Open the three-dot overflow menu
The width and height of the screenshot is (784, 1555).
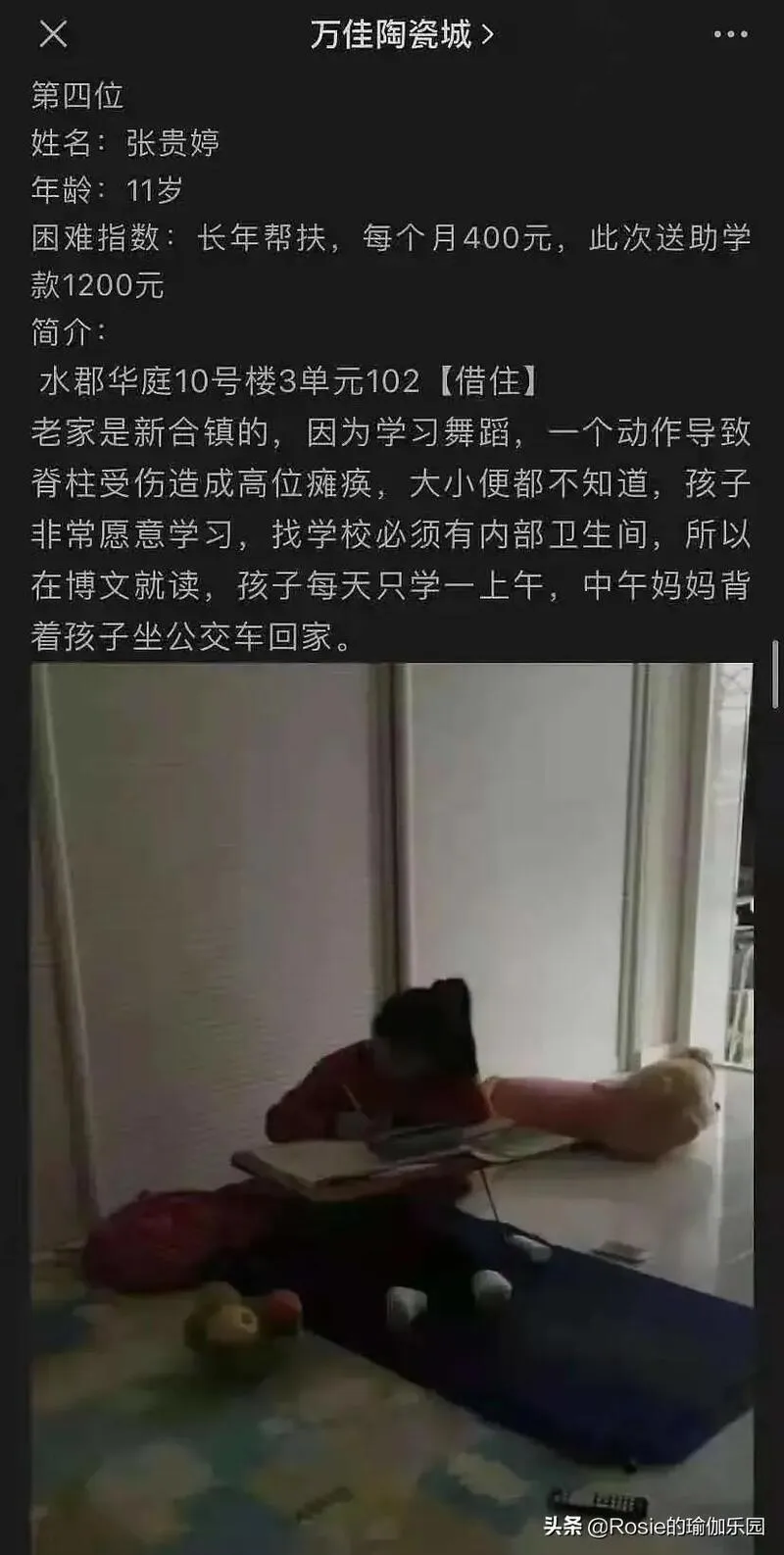point(730,35)
